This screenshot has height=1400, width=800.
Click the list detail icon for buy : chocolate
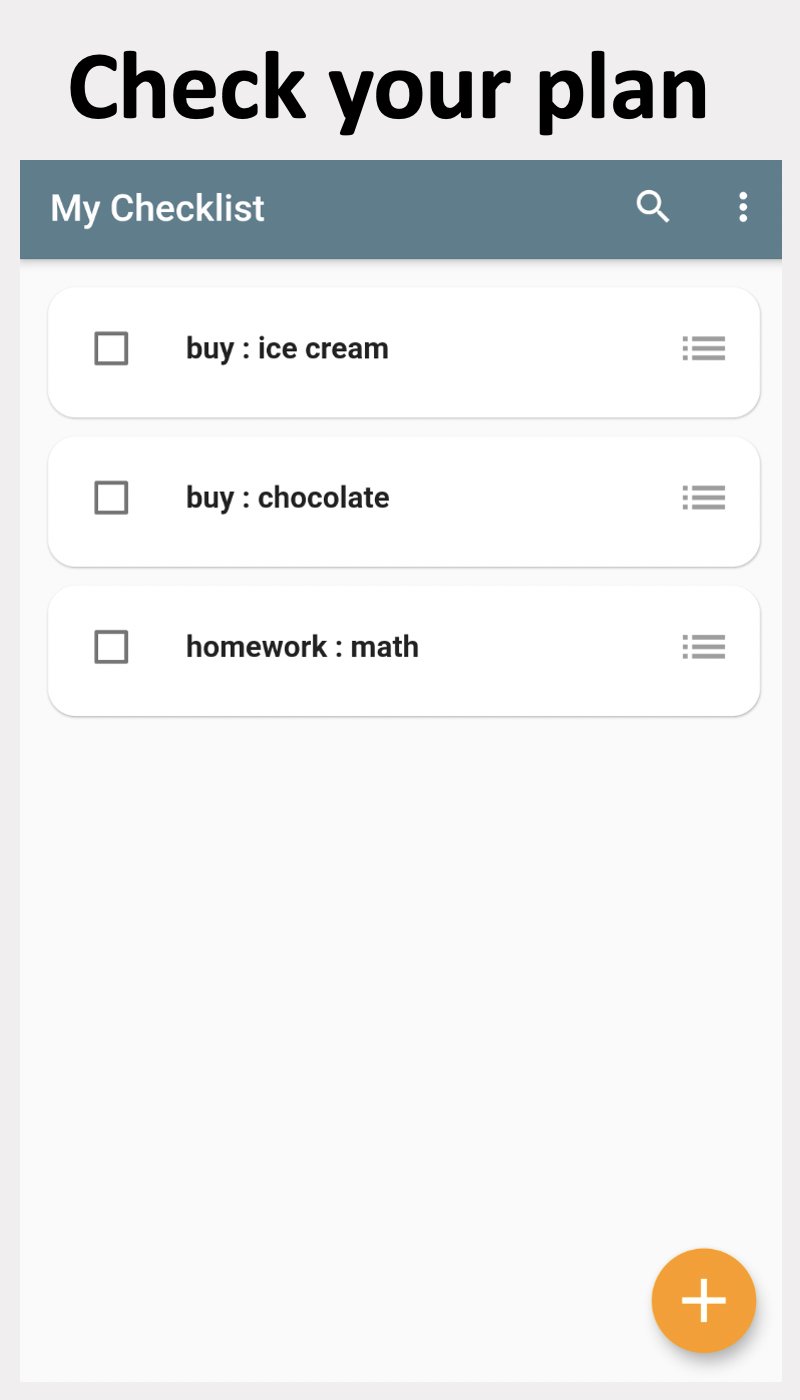[x=704, y=497]
